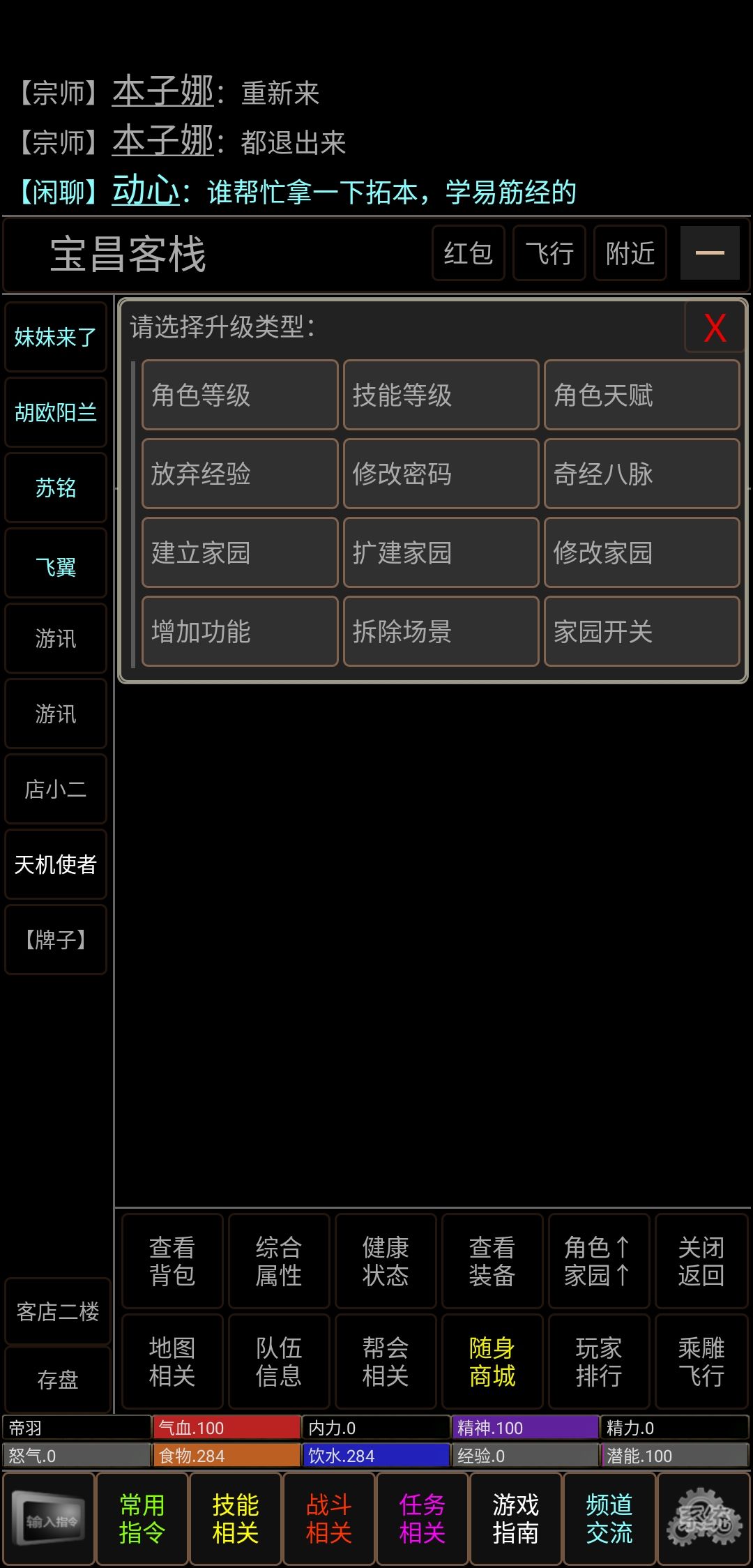The width and height of the screenshot is (753, 1568).
Task: Choose 建立家园 to build a home
Action: [239, 553]
